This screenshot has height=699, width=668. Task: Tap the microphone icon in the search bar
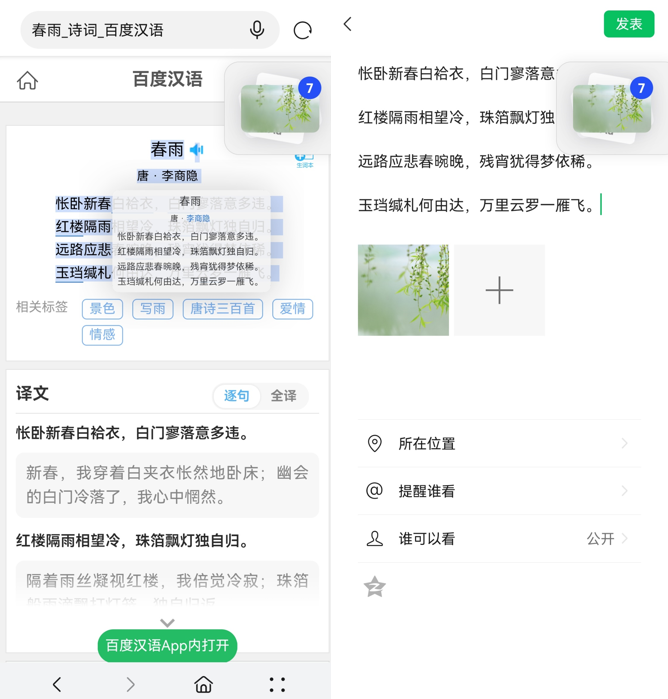(257, 30)
